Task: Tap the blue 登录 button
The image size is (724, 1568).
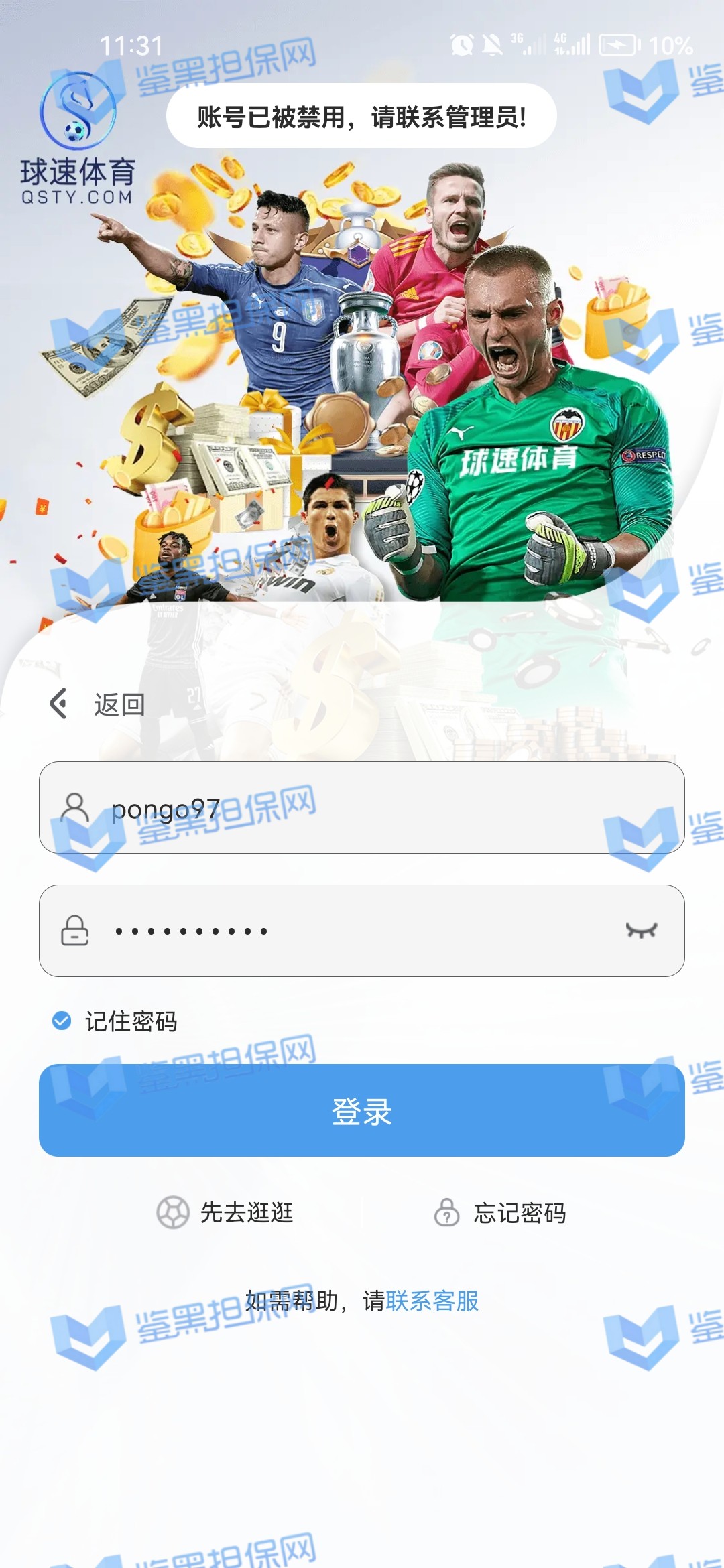Action: click(362, 1110)
